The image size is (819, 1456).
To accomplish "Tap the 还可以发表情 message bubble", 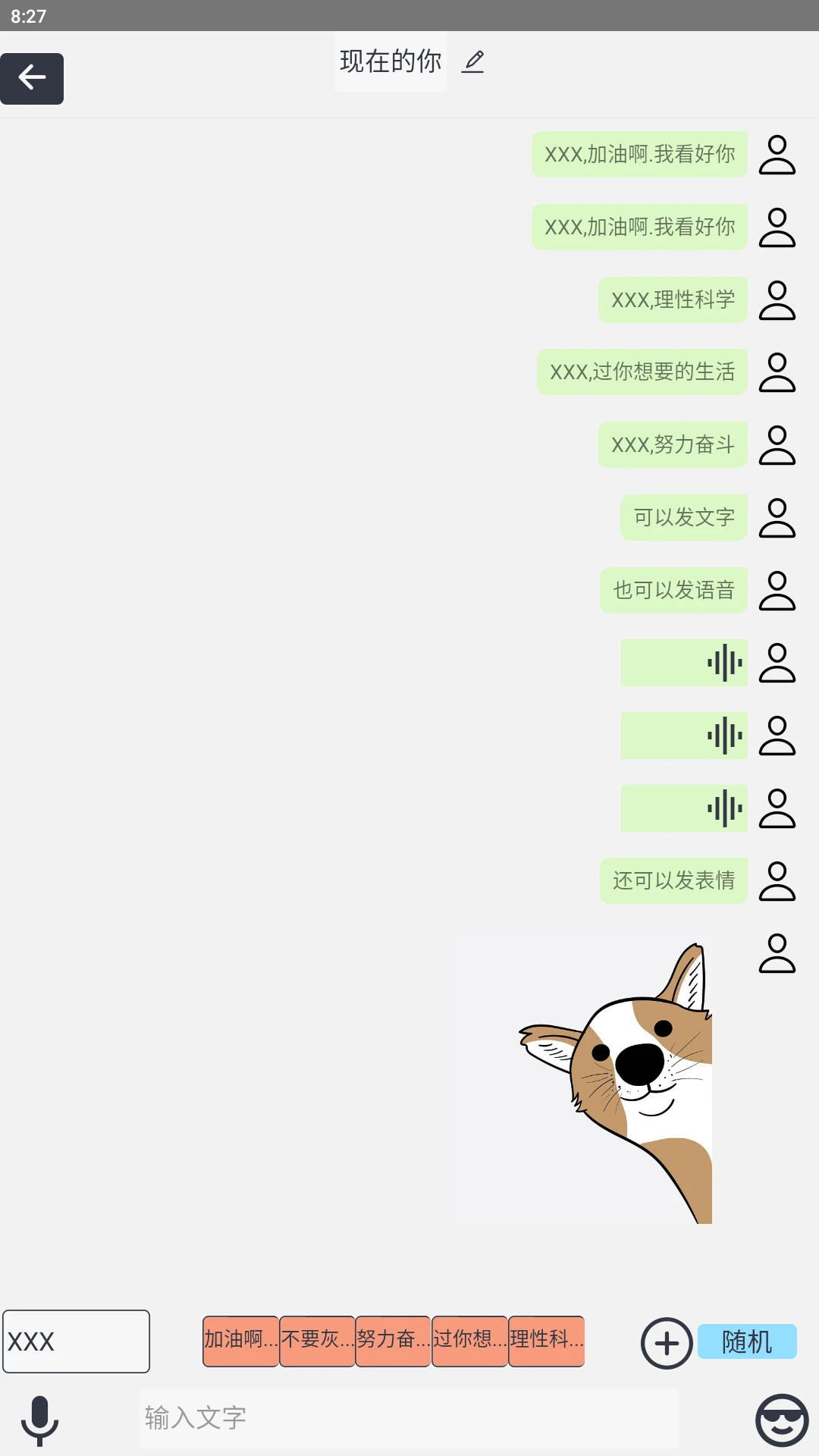I will [x=673, y=880].
